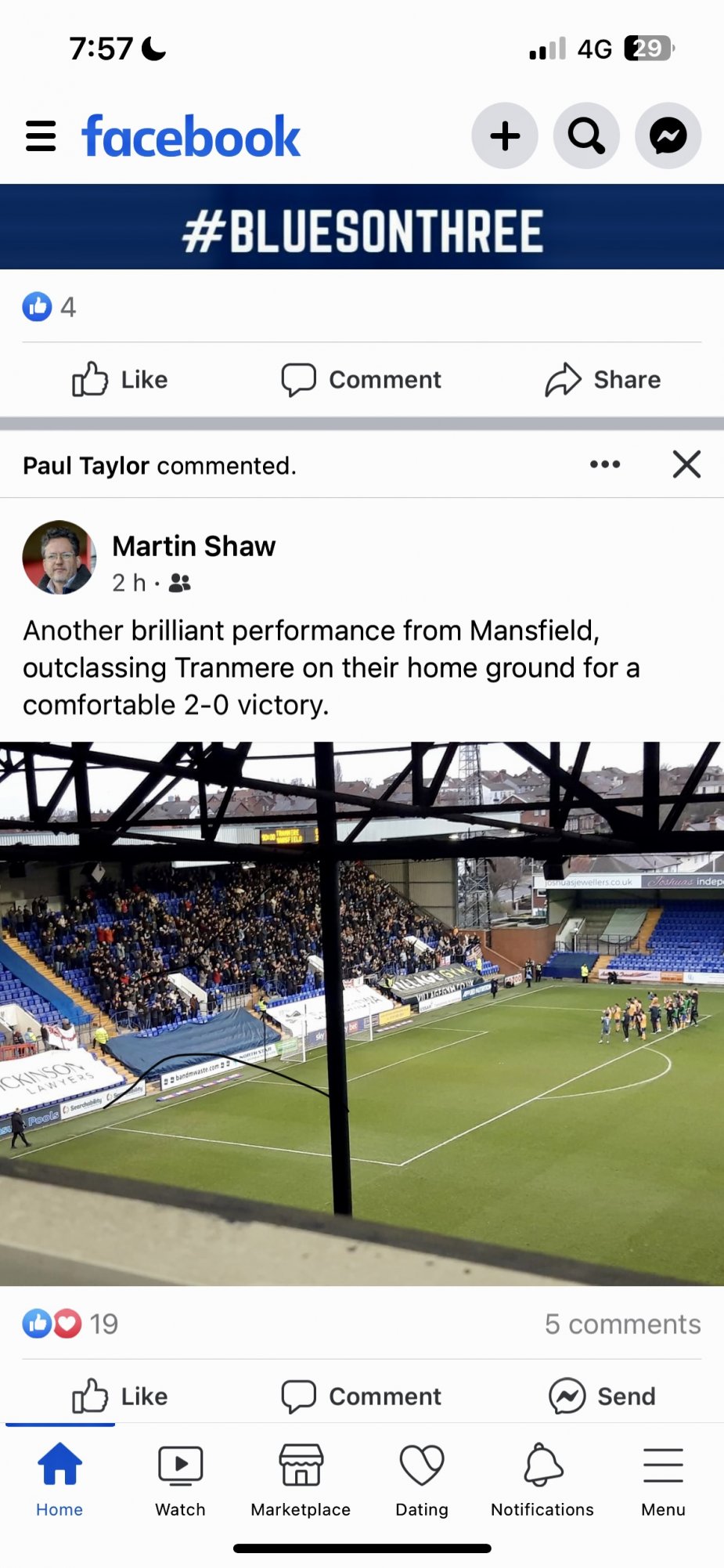This screenshot has height=1568, width=724.
Task: Hide Martin Shaw's post with X
Action: pyautogui.click(x=686, y=464)
